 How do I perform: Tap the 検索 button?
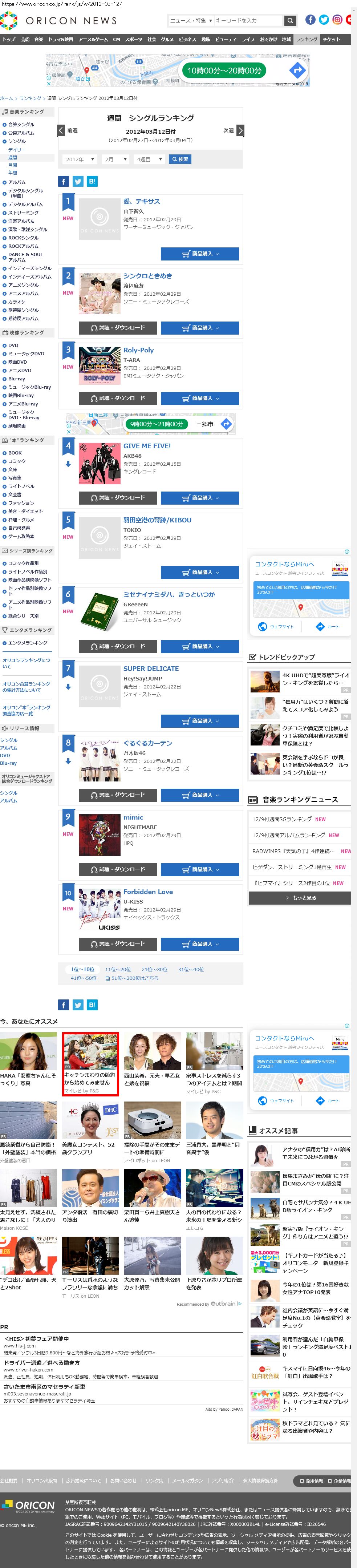[180, 159]
